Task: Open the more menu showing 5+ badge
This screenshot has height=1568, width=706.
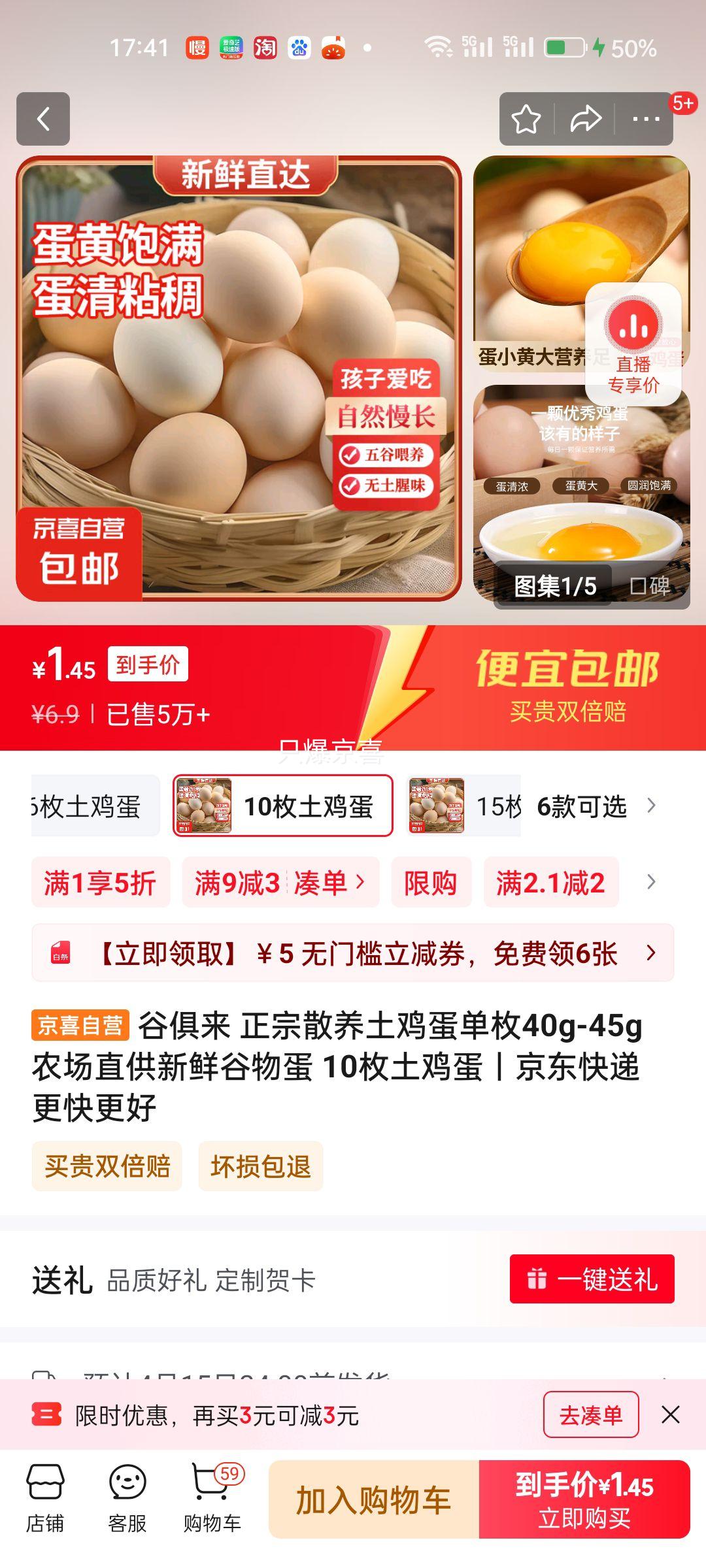Action: coord(644,119)
